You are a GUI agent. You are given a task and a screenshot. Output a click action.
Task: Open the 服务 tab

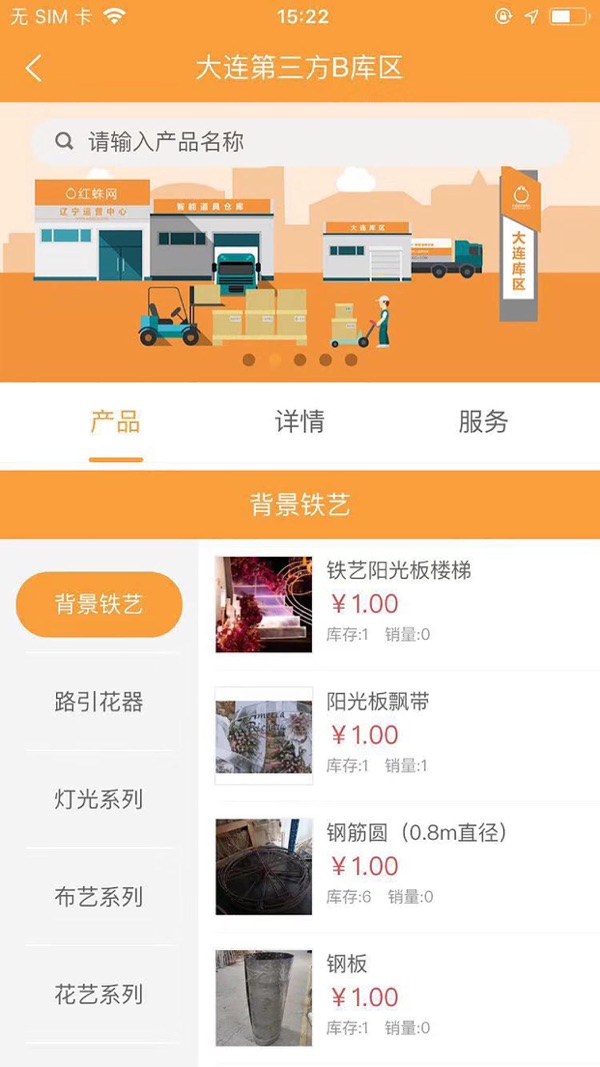click(x=483, y=422)
